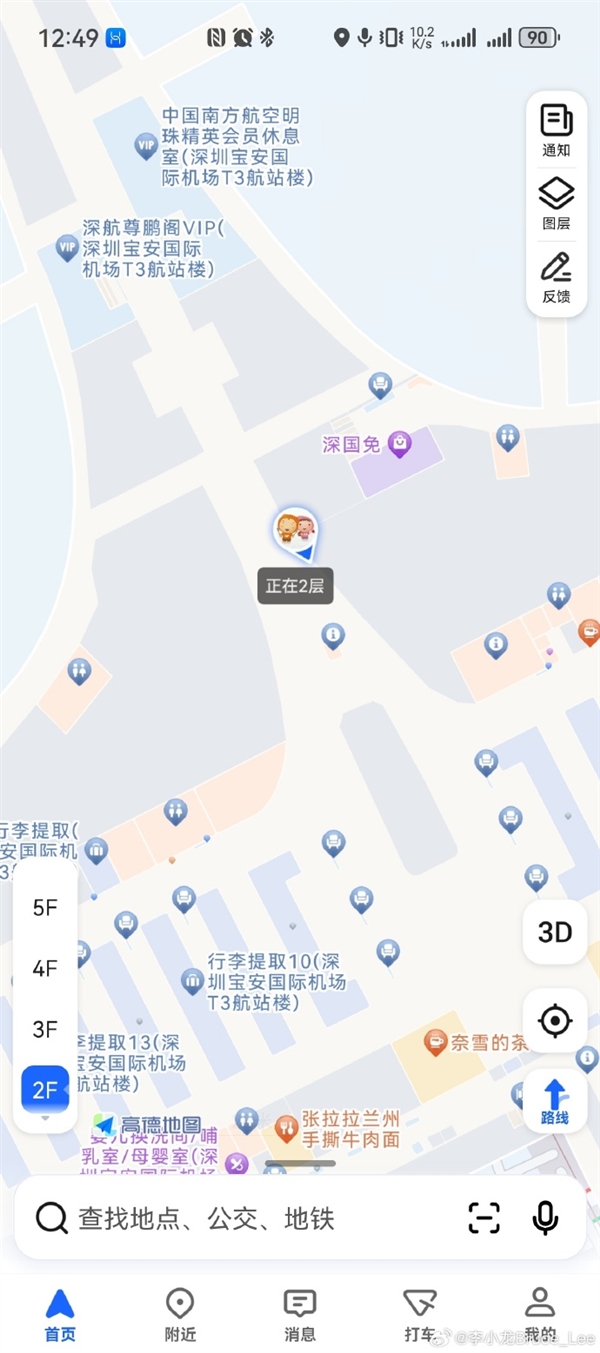Viewport: 600px width, 1353px height.
Task: Open the 张拉拉兰州手撕牛肉面 restaurant marker
Action: pos(287,1128)
